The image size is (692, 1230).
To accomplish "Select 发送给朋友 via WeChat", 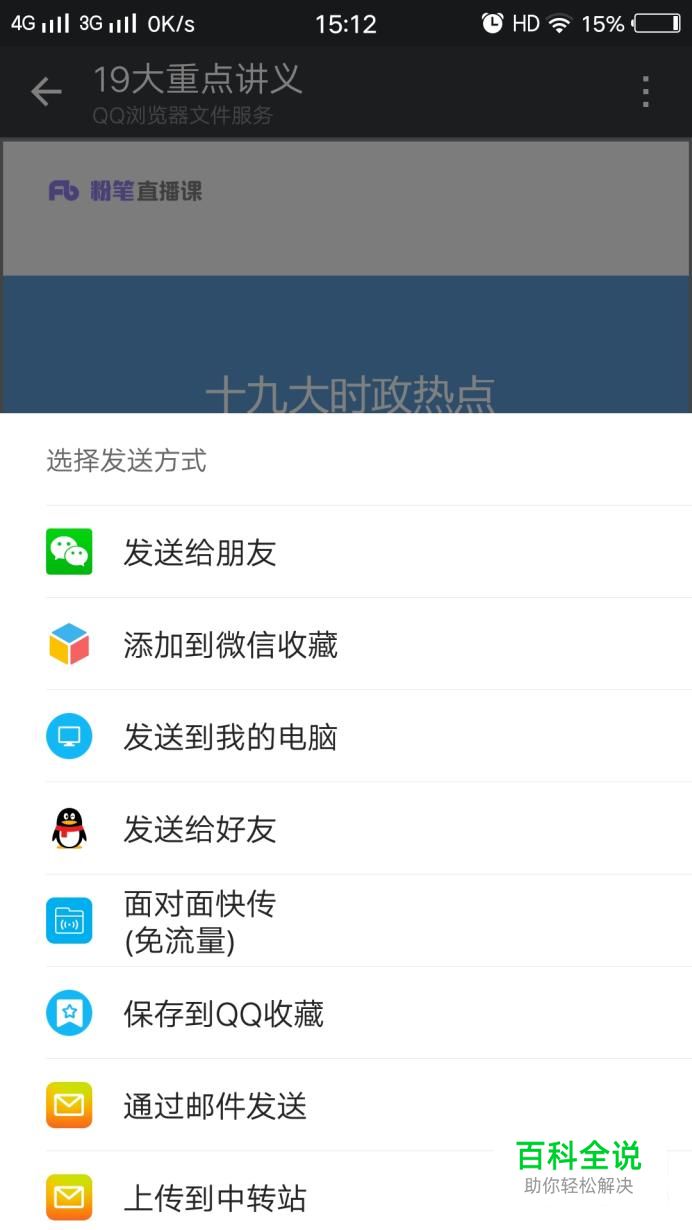I will pyautogui.click(x=346, y=552).
